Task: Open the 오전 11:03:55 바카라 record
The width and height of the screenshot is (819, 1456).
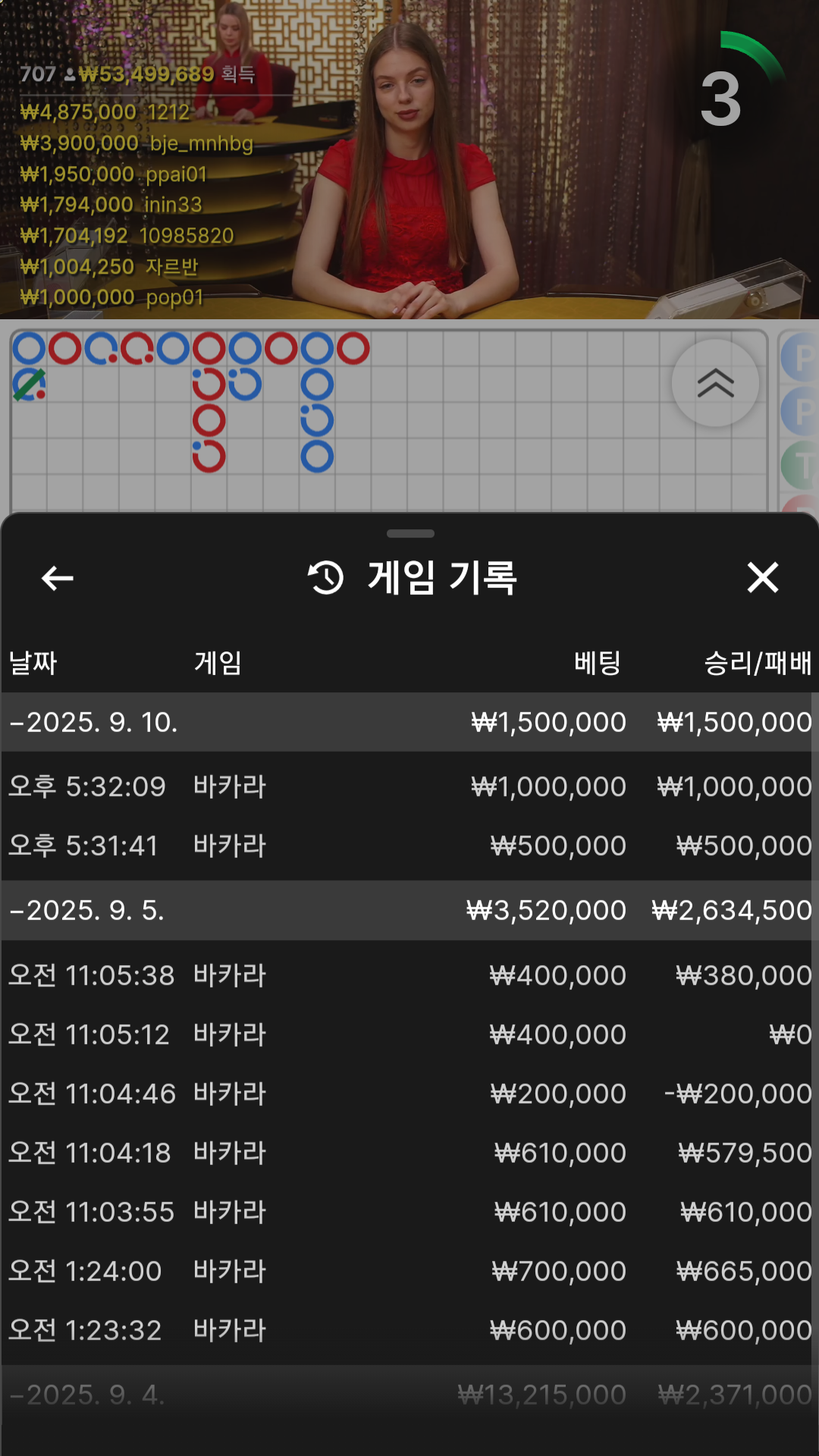Action: 409,1212
